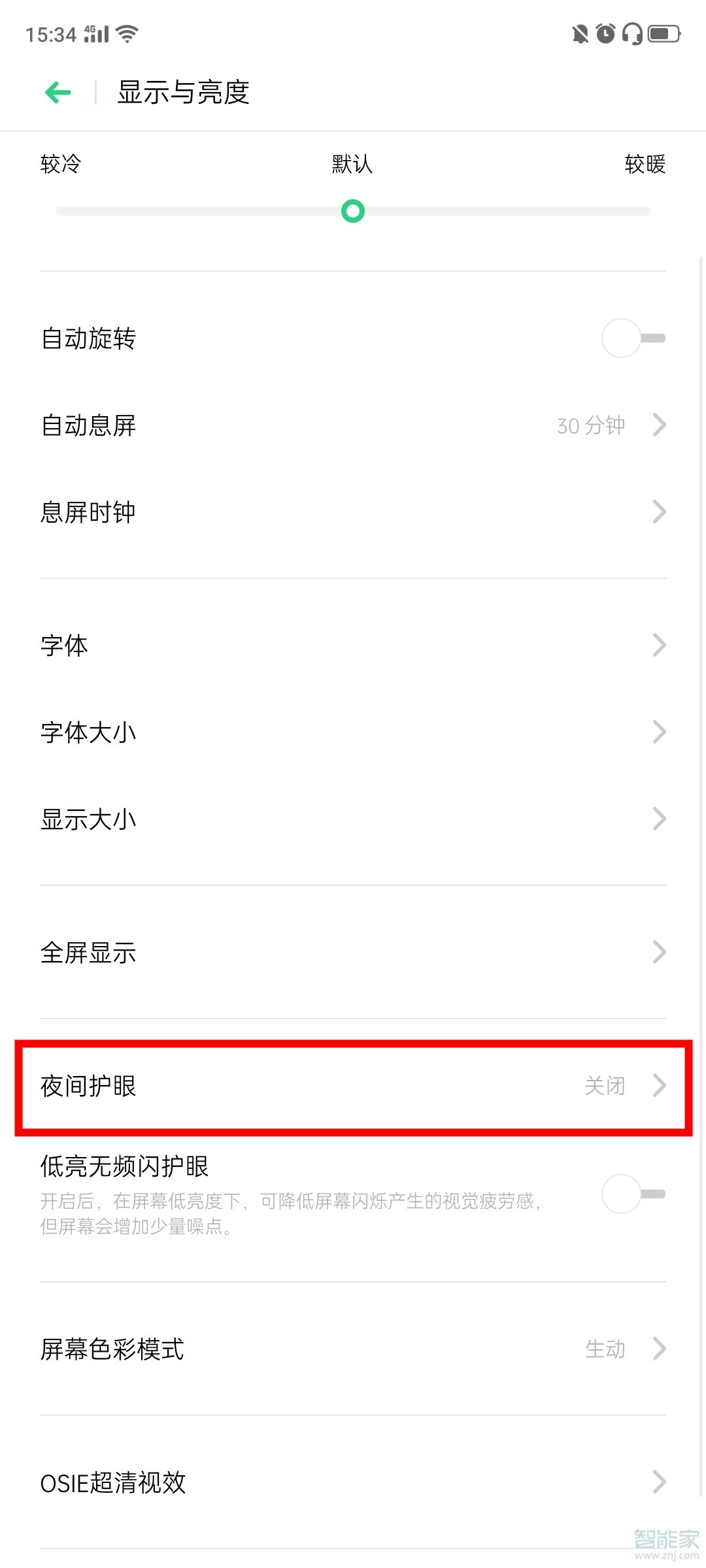Enable the 自动旋转 auto-rotate switch
706x1568 pixels.
pos(633,338)
